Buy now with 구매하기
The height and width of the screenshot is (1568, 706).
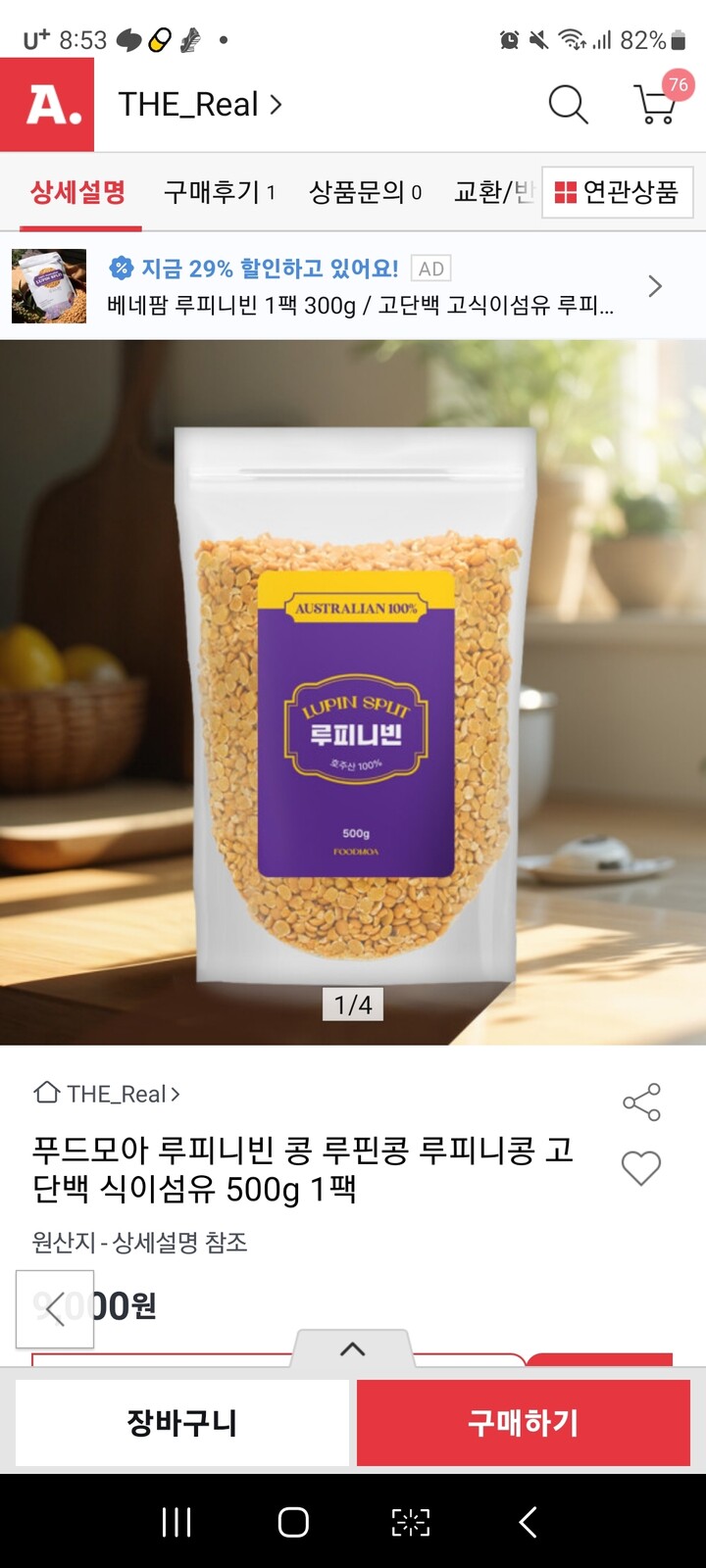coord(524,1423)
